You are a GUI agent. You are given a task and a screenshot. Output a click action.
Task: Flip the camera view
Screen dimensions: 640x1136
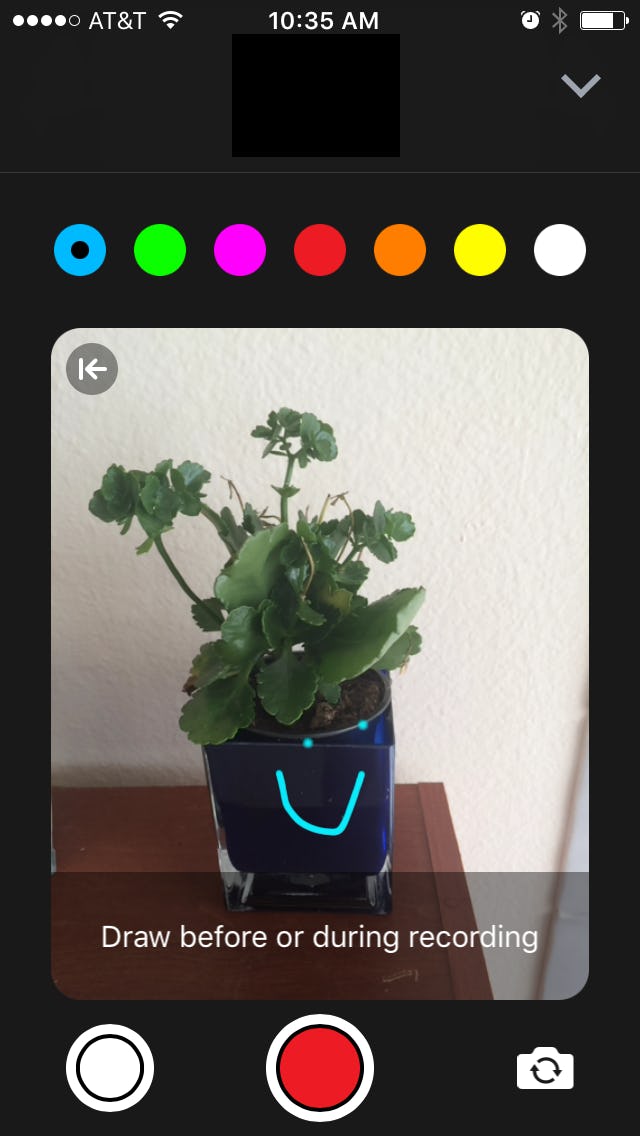[x=545, y=1069]
